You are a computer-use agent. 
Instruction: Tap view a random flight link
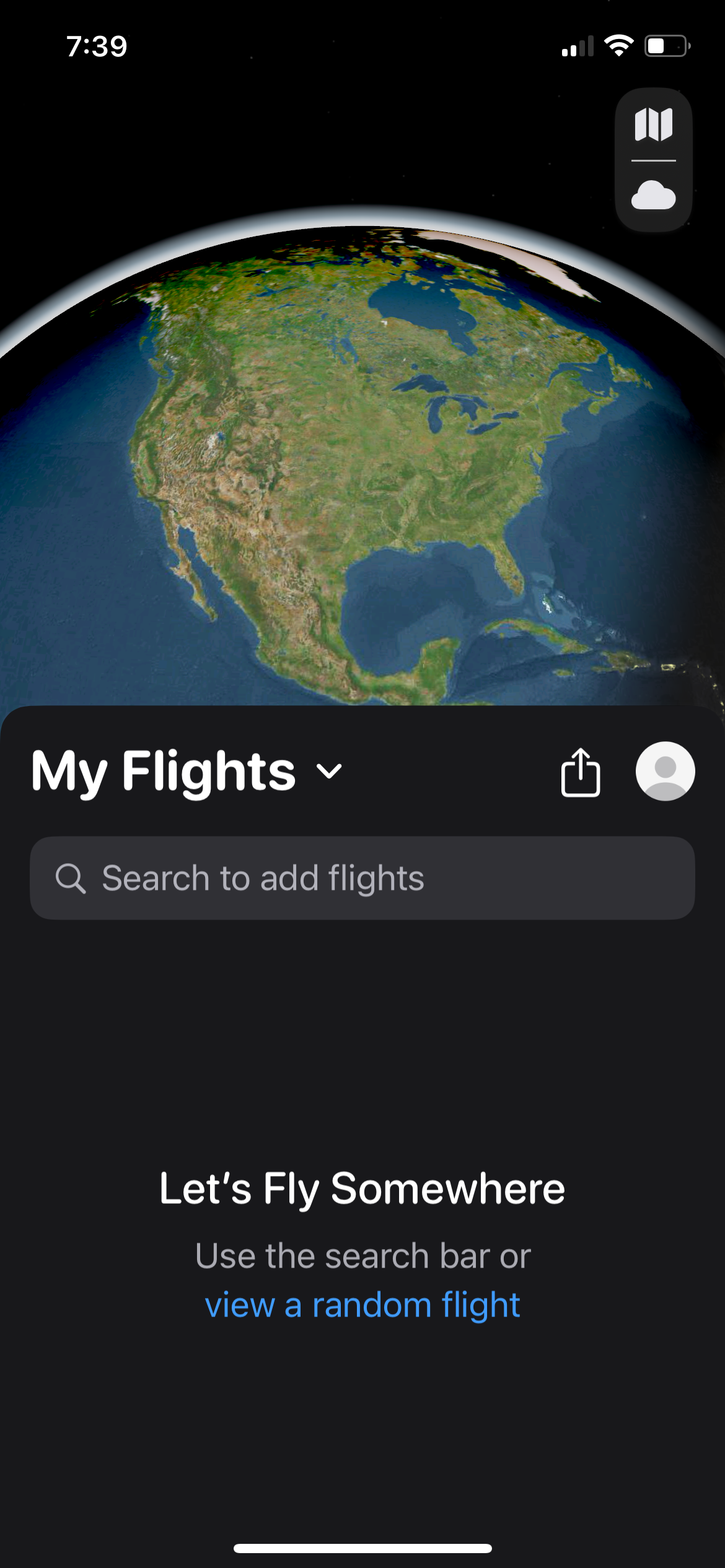click(362, 1303)
